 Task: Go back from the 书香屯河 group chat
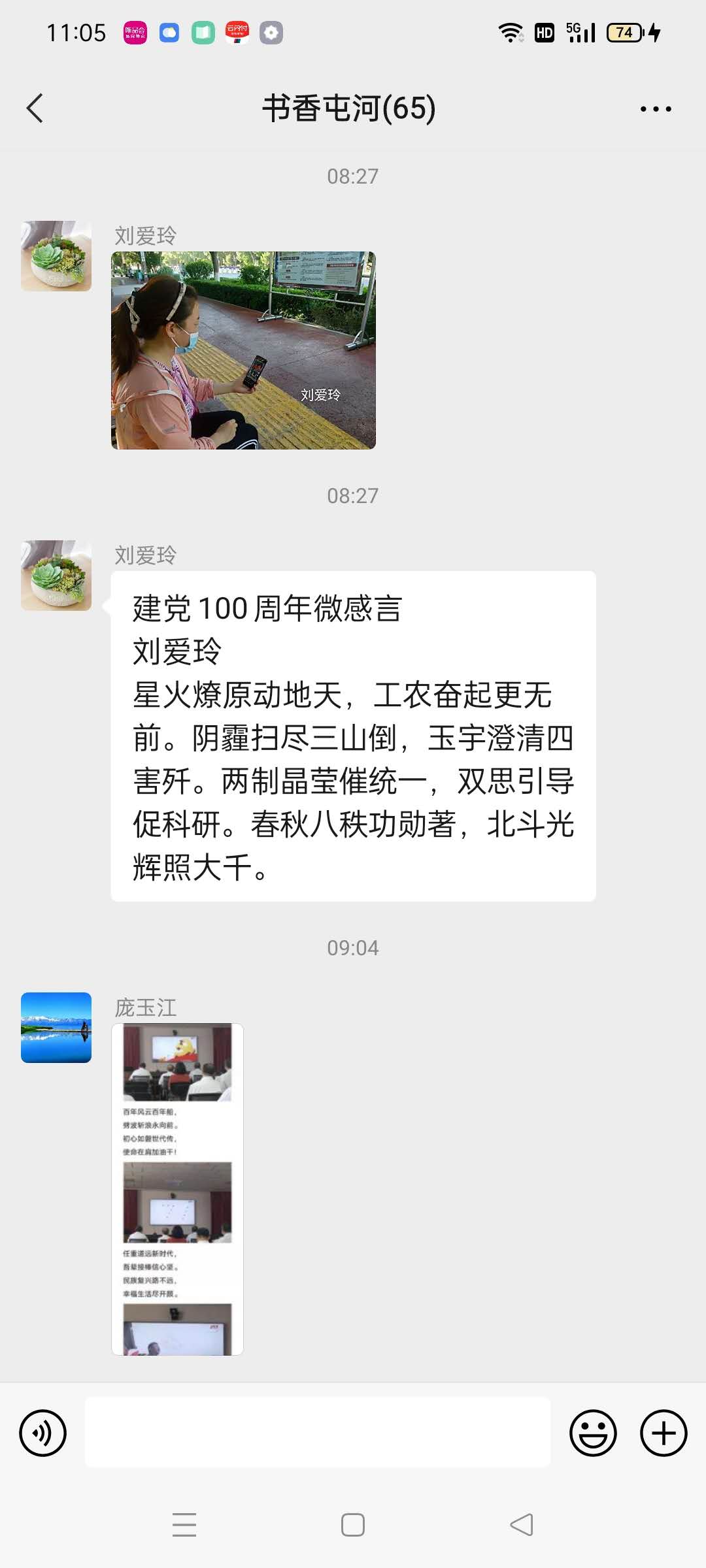coord(35,108)
